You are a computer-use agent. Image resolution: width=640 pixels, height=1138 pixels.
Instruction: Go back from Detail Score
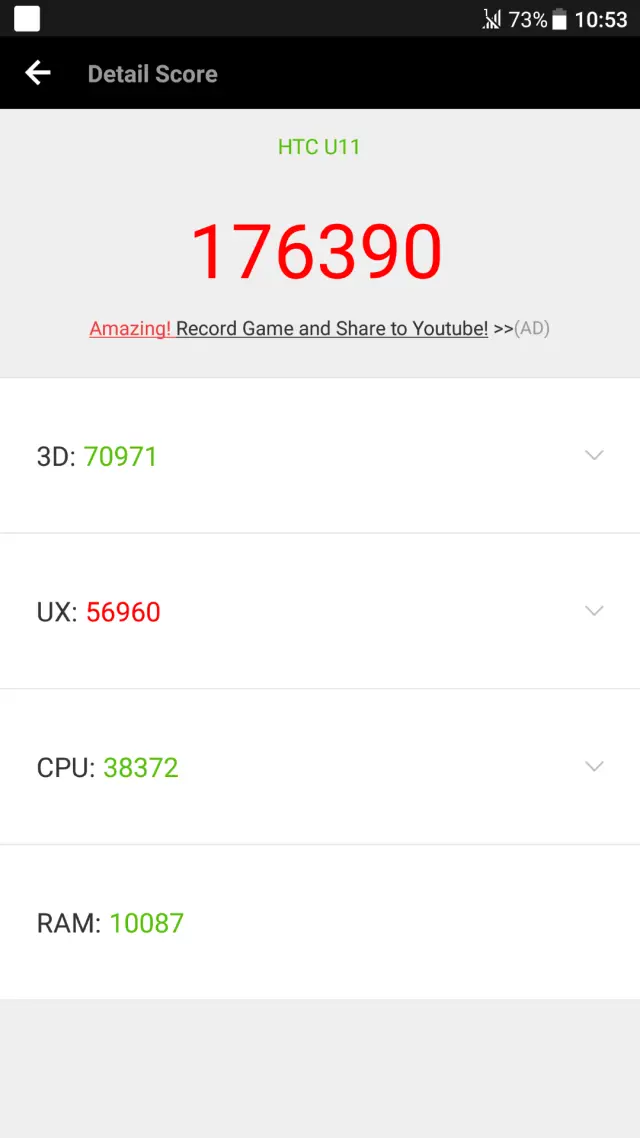tap(38, 73)
